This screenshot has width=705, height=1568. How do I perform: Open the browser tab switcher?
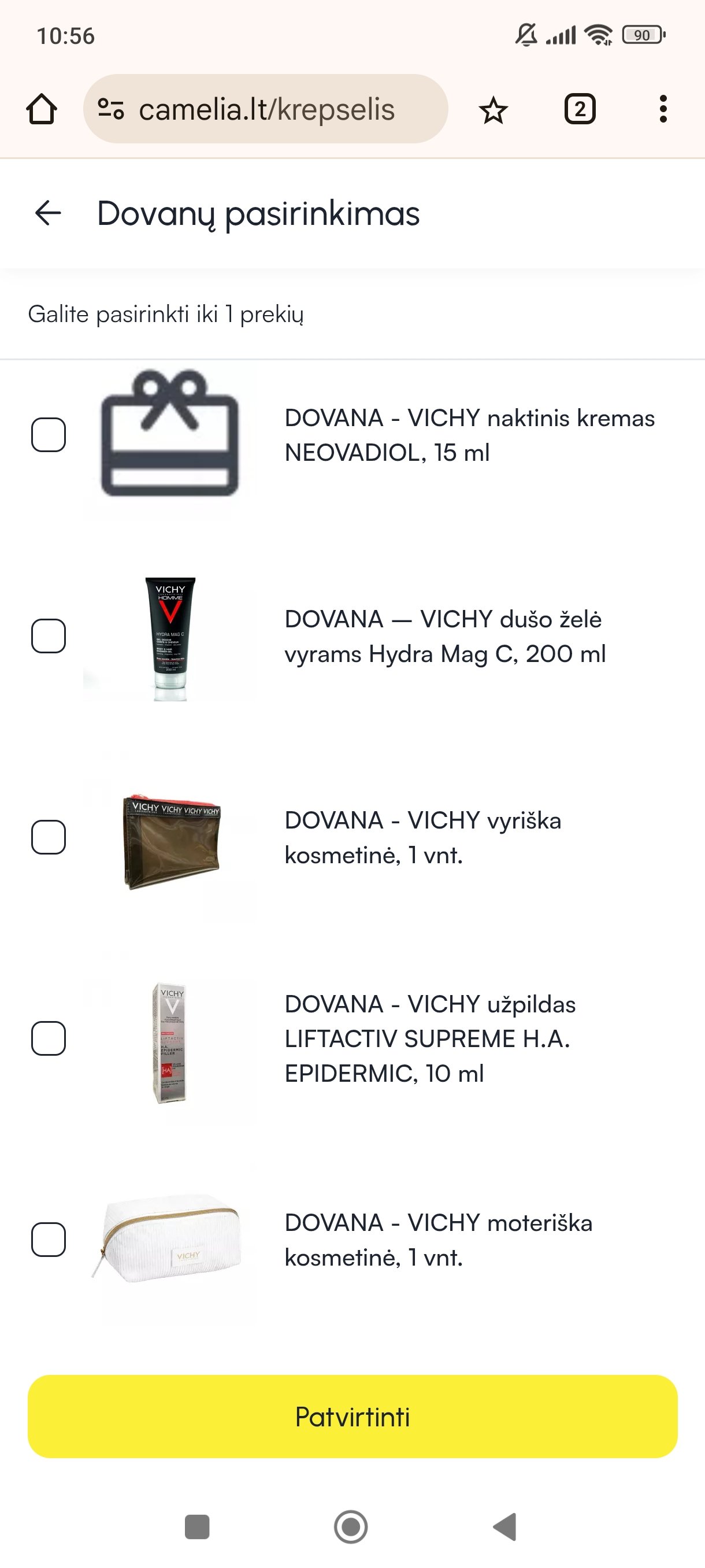[x=580, y=110]
